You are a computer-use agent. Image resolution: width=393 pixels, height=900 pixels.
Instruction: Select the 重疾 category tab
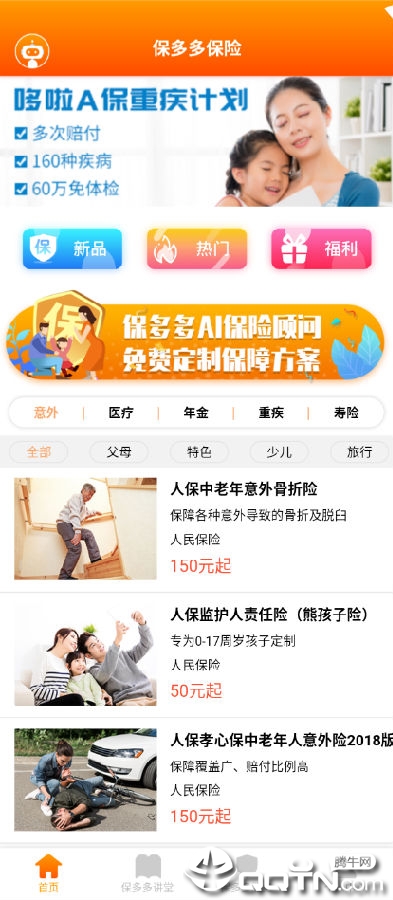coord(271,413)
